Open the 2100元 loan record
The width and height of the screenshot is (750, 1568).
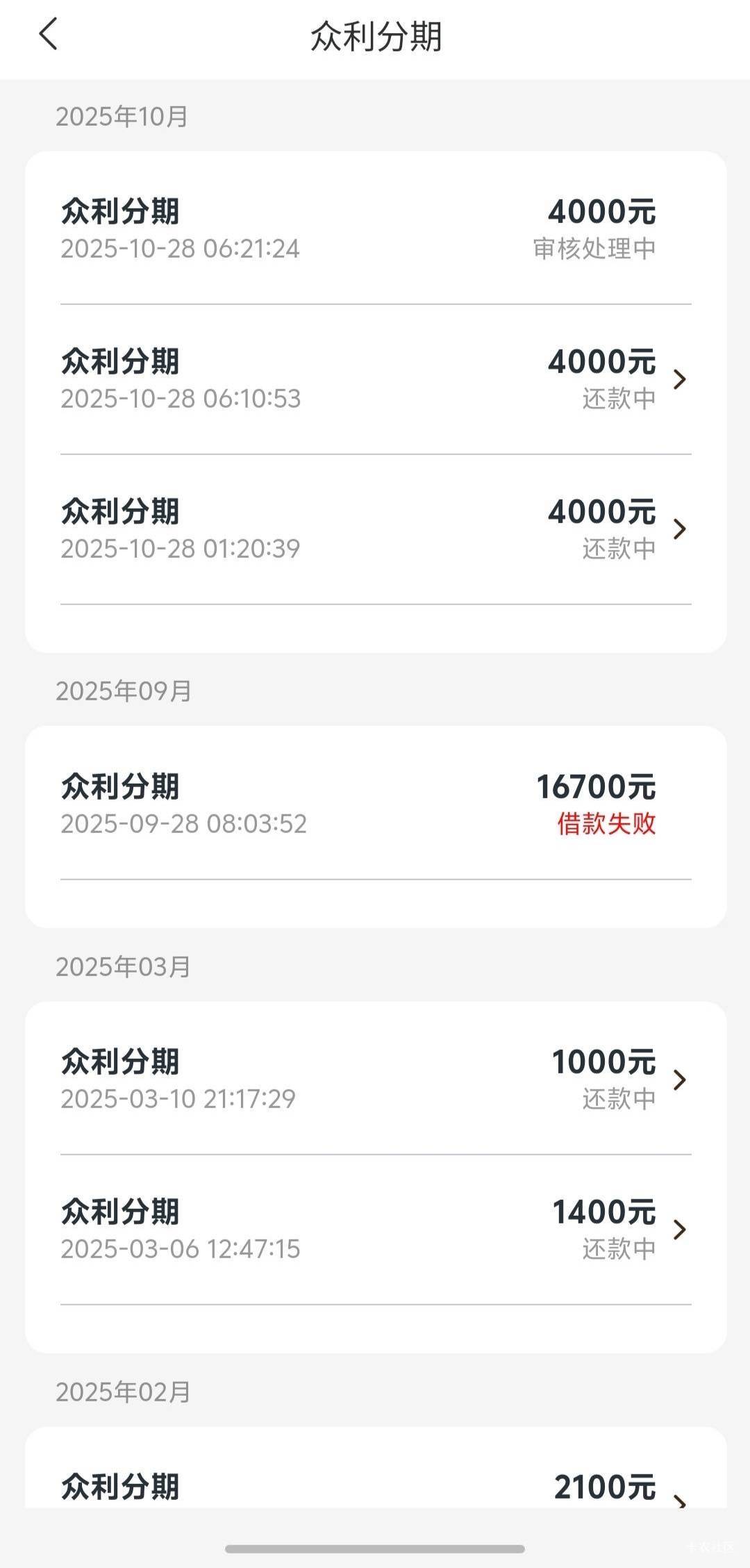[375, 1488]
